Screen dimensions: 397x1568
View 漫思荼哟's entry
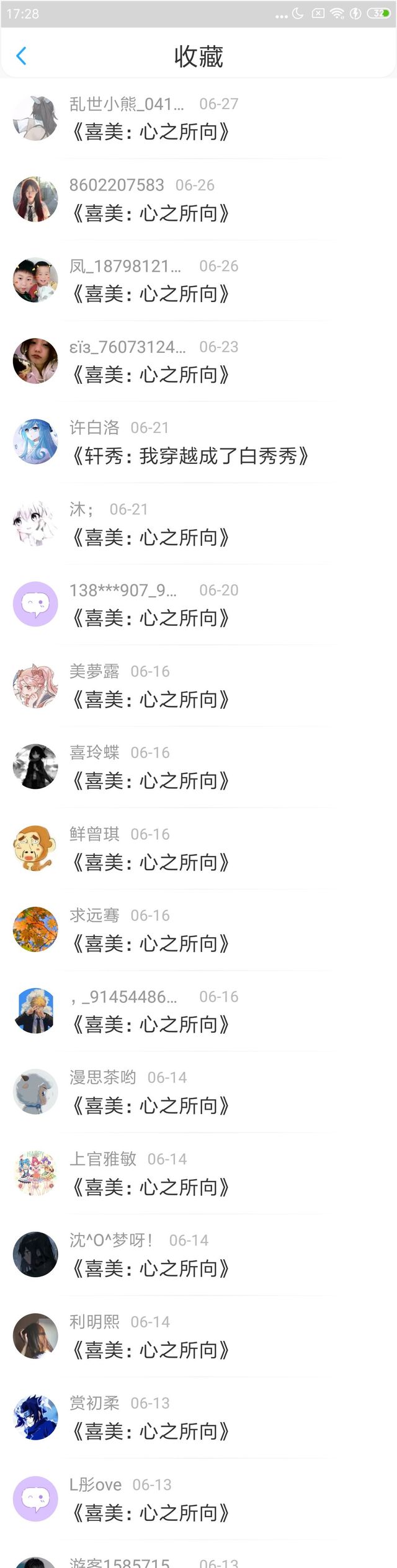coord(198,1092)
